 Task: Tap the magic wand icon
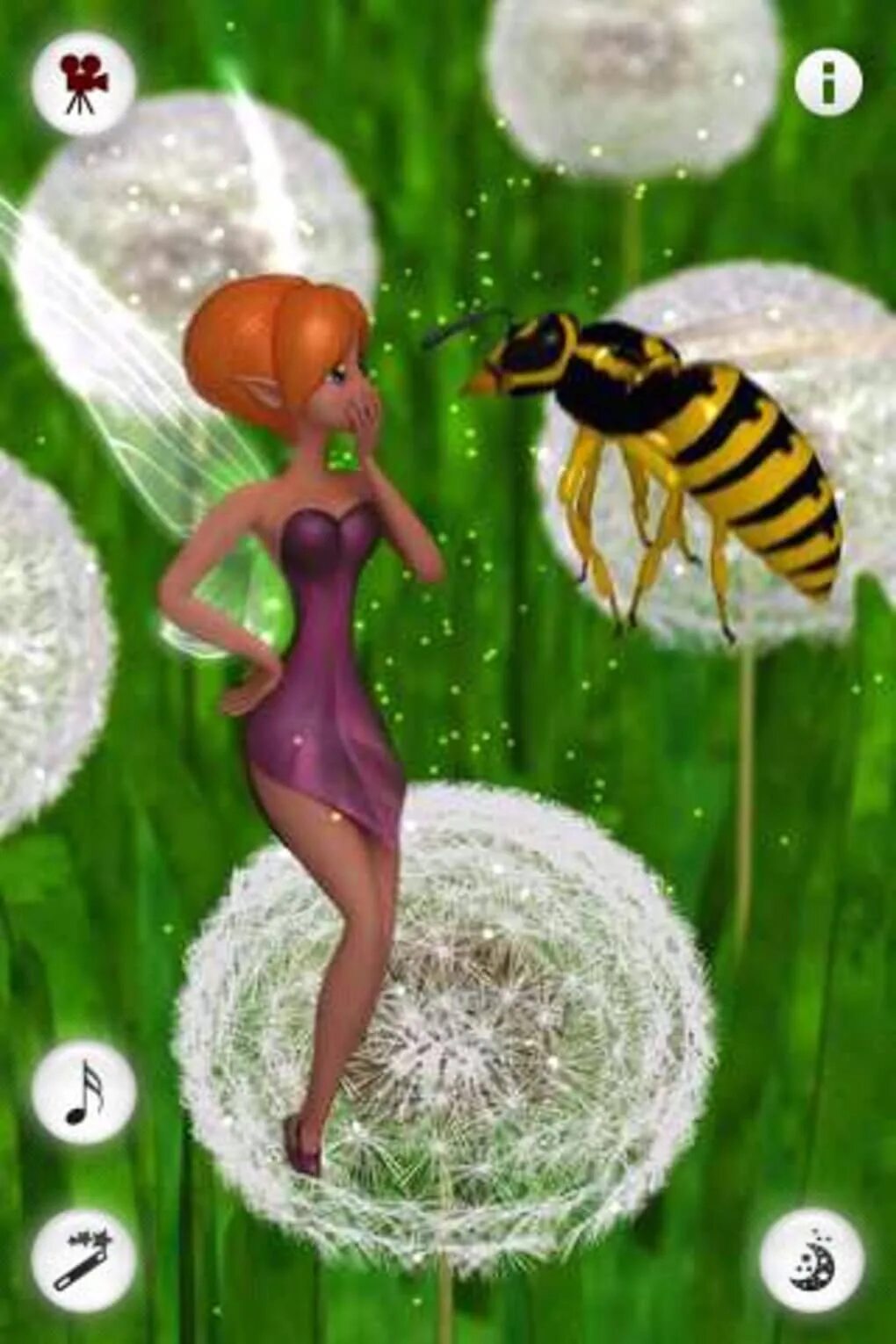point(84,1261)
